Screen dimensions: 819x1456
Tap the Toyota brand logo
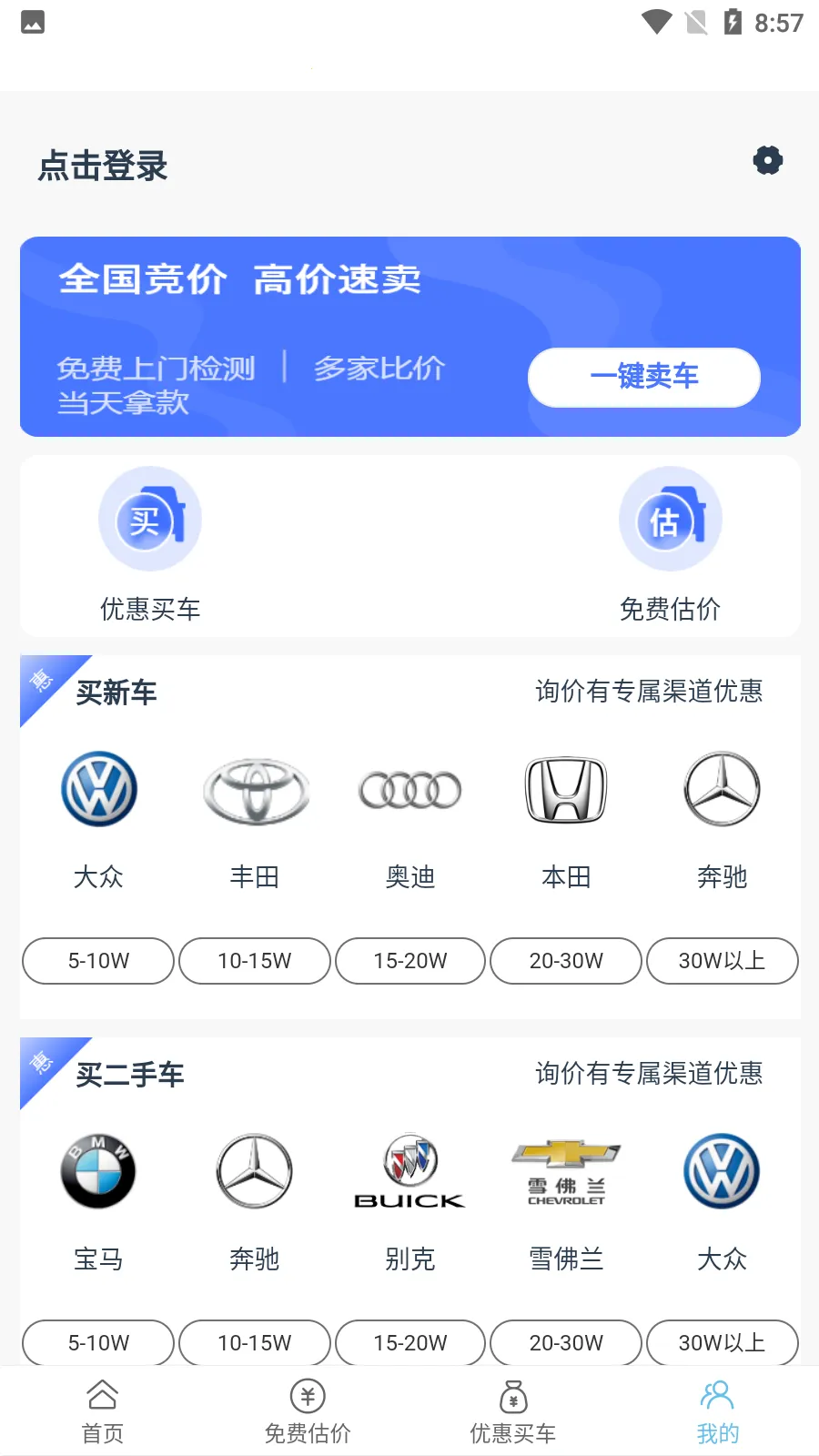pos(255,790)
